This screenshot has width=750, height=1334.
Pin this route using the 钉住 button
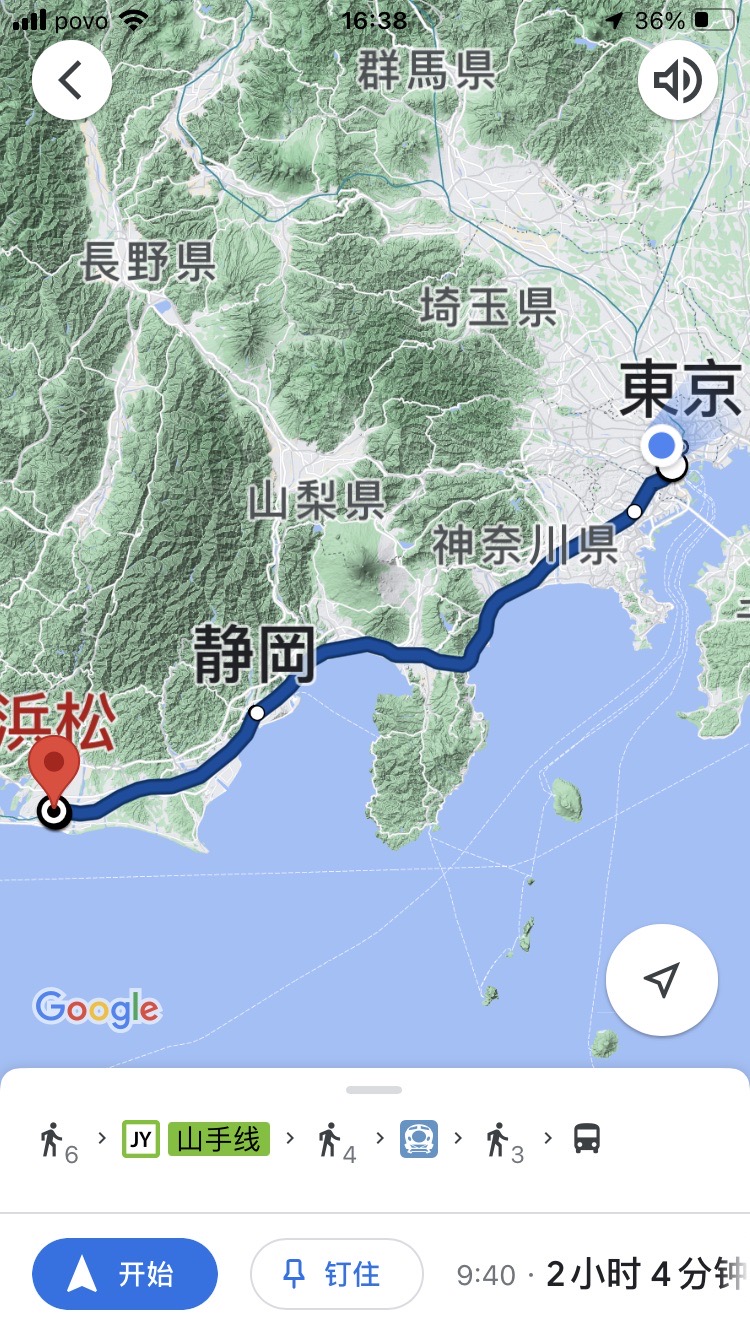(336, 1274)
